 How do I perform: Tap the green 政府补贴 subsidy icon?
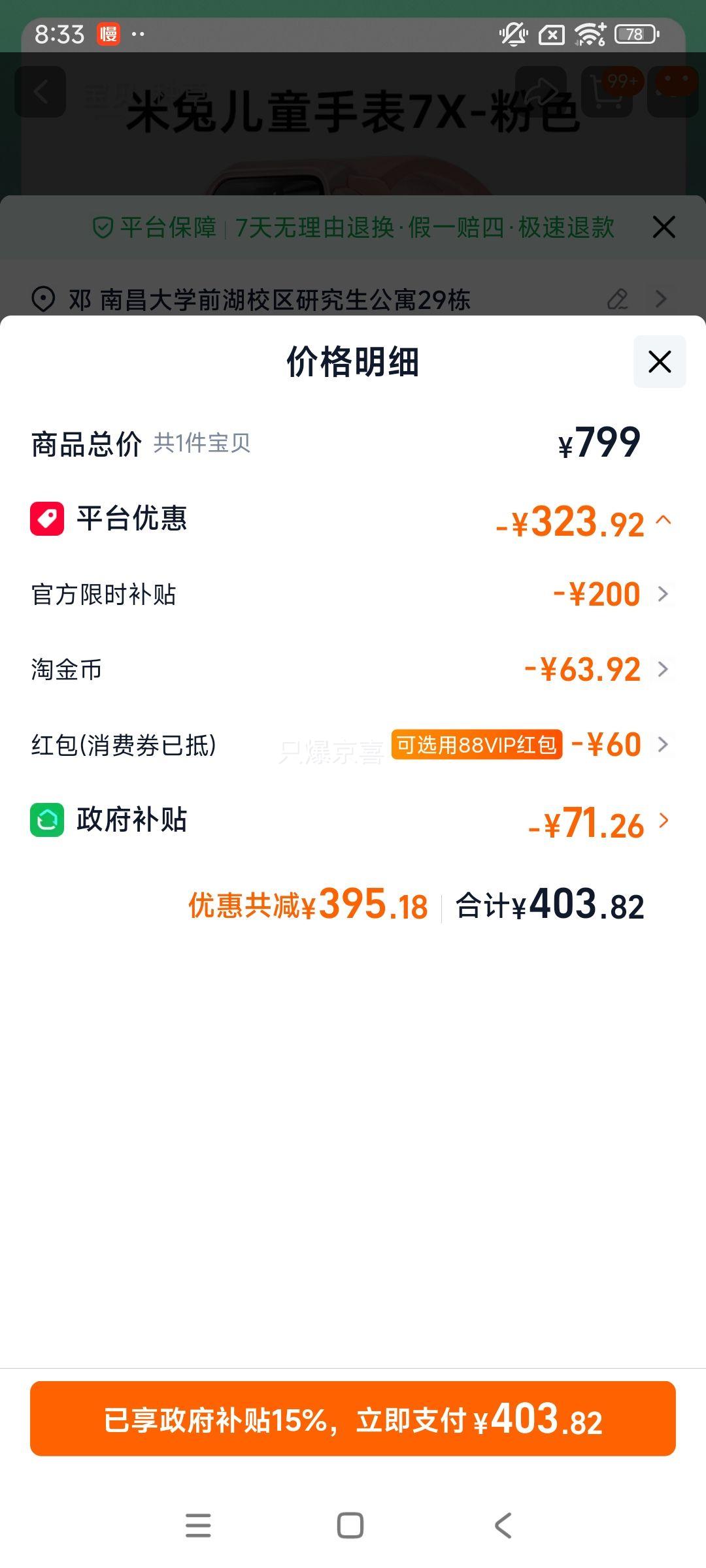click(x=47, y=821)
